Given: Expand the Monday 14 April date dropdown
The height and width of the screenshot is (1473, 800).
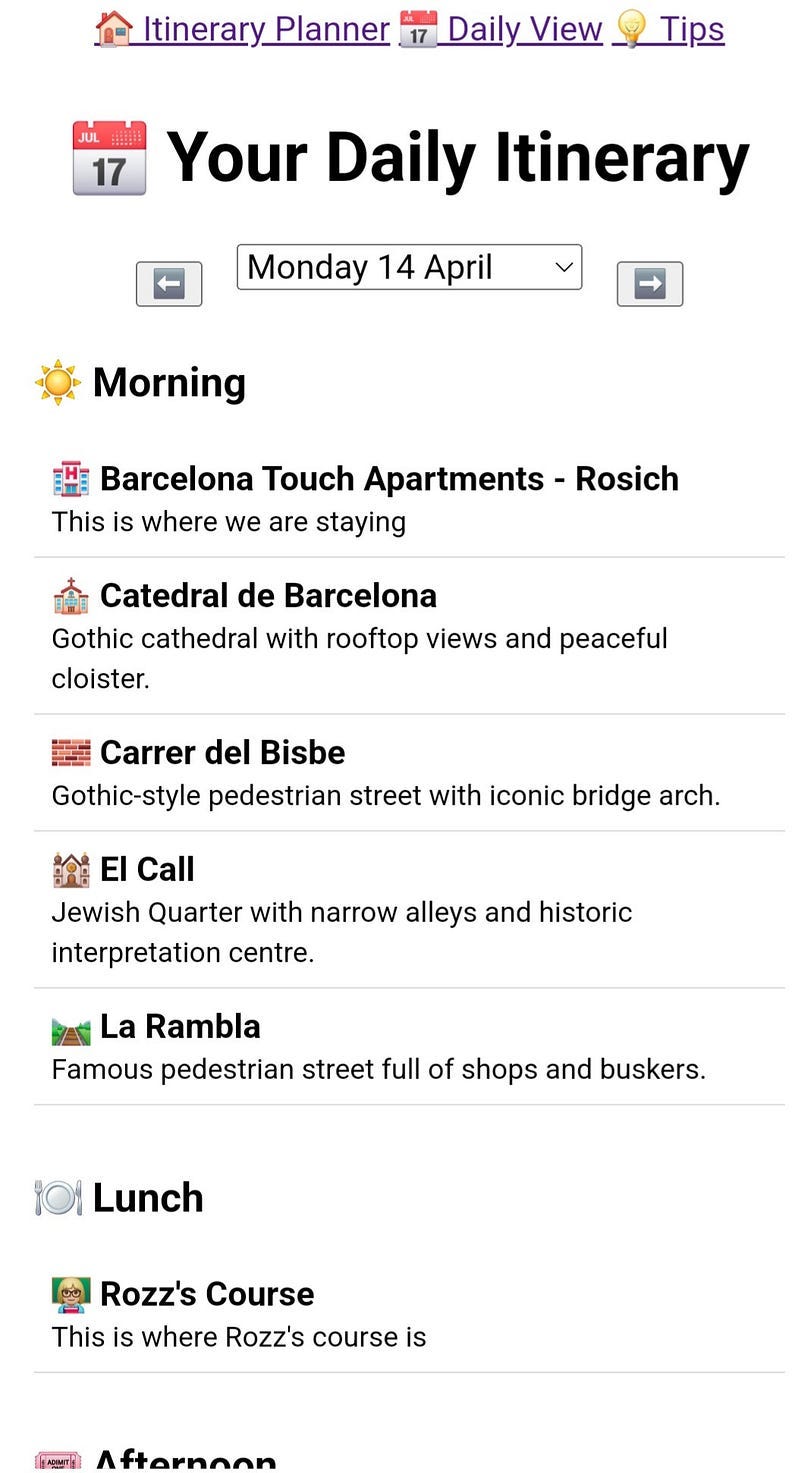Looking at the screenshot, I should tap(409, 267).
